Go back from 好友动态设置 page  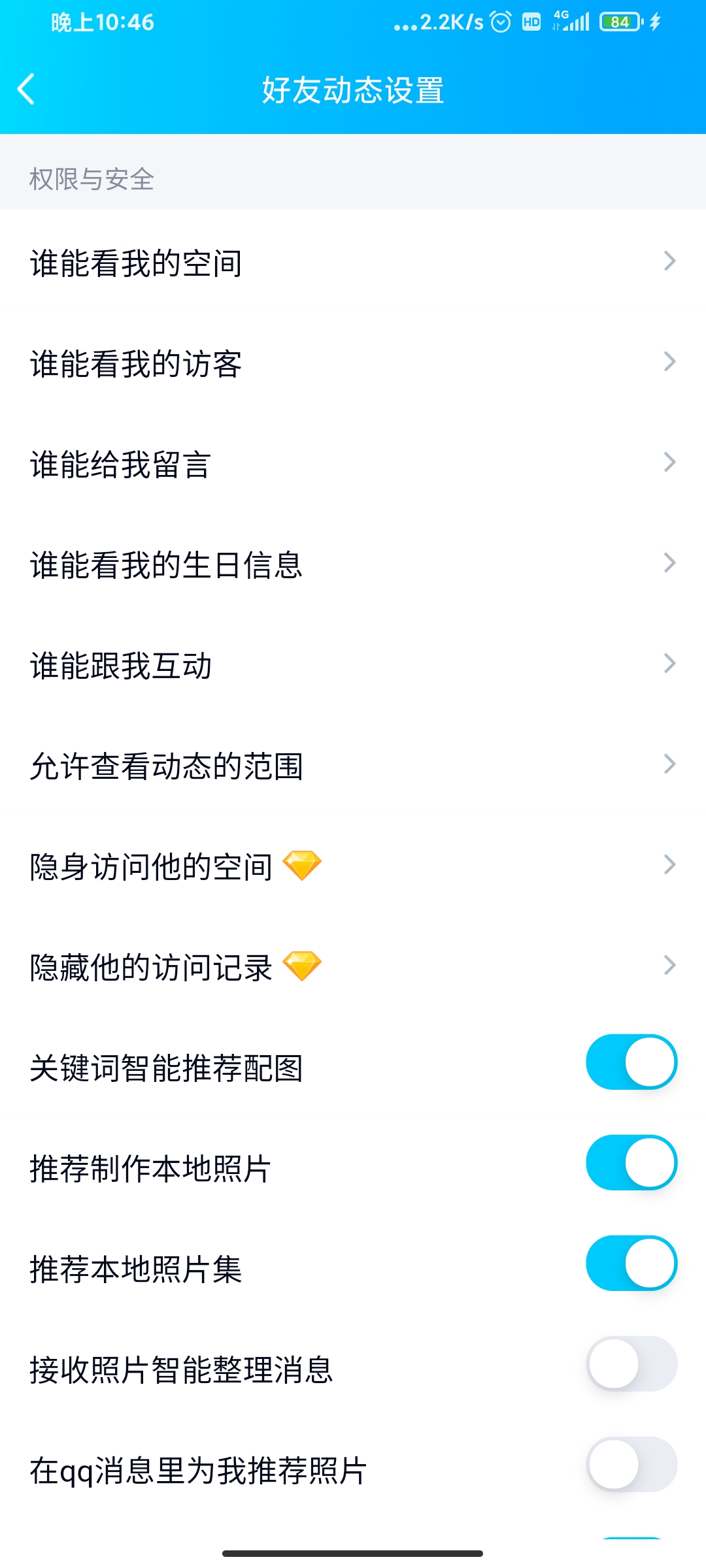(x=26, y=90)
